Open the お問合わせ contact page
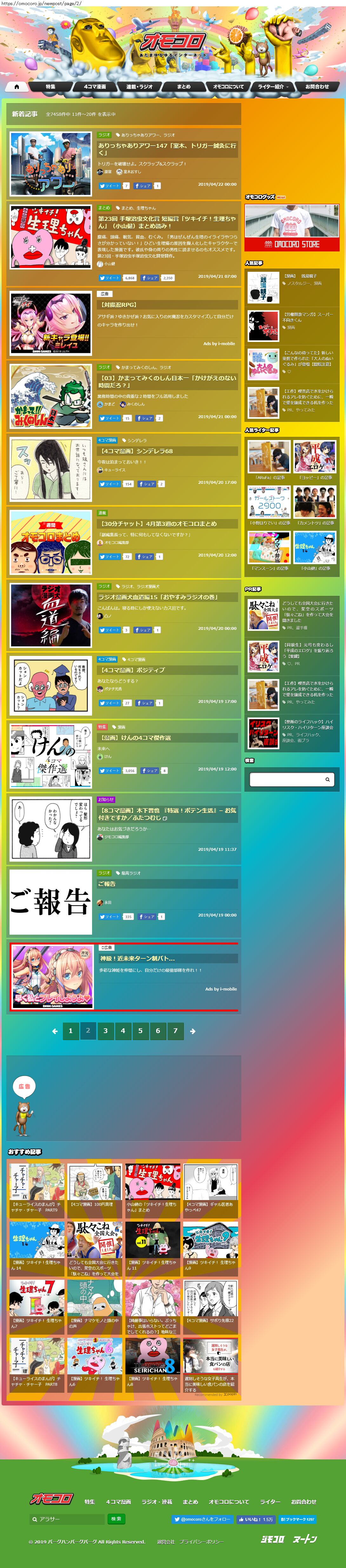 point(317,86)
